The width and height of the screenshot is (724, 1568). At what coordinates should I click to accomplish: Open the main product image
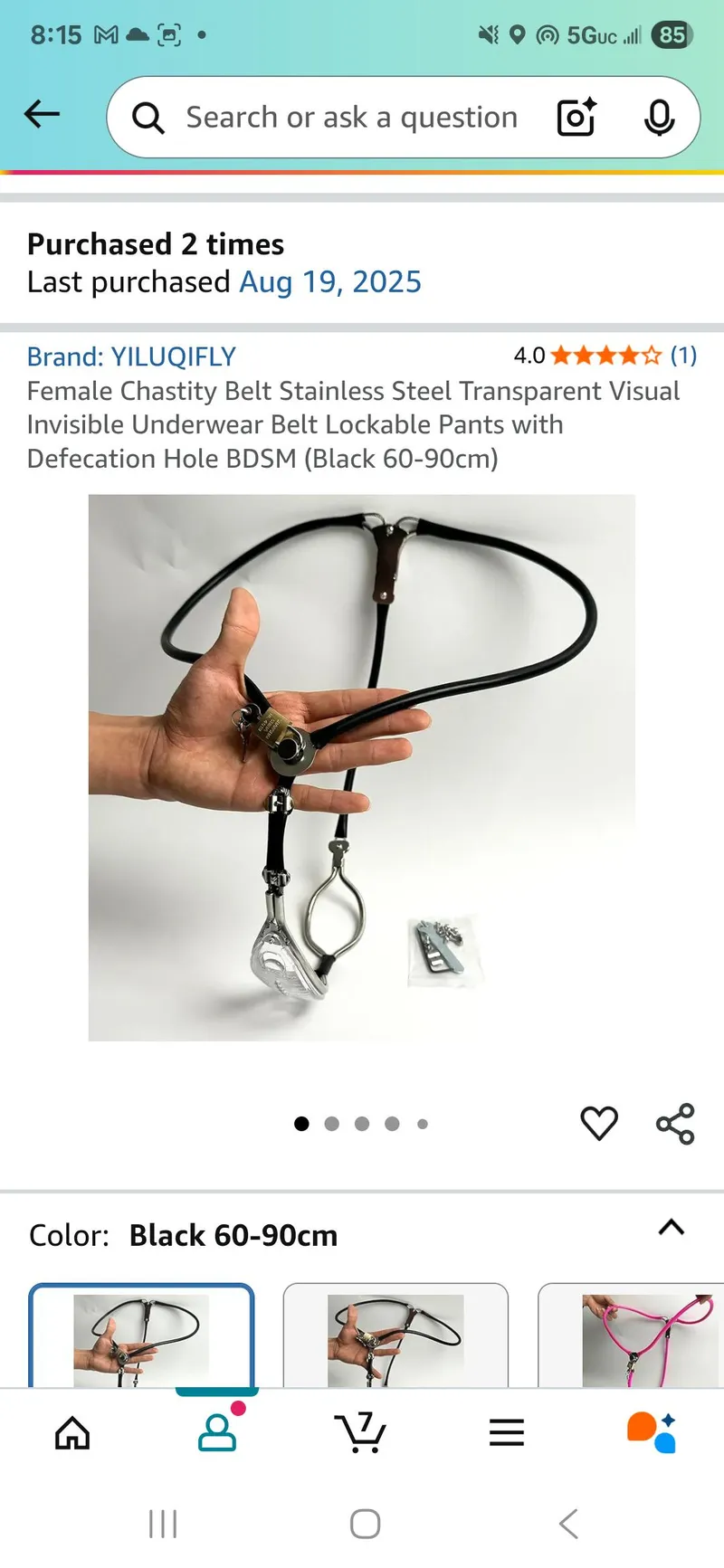click(x=362, y=767)
